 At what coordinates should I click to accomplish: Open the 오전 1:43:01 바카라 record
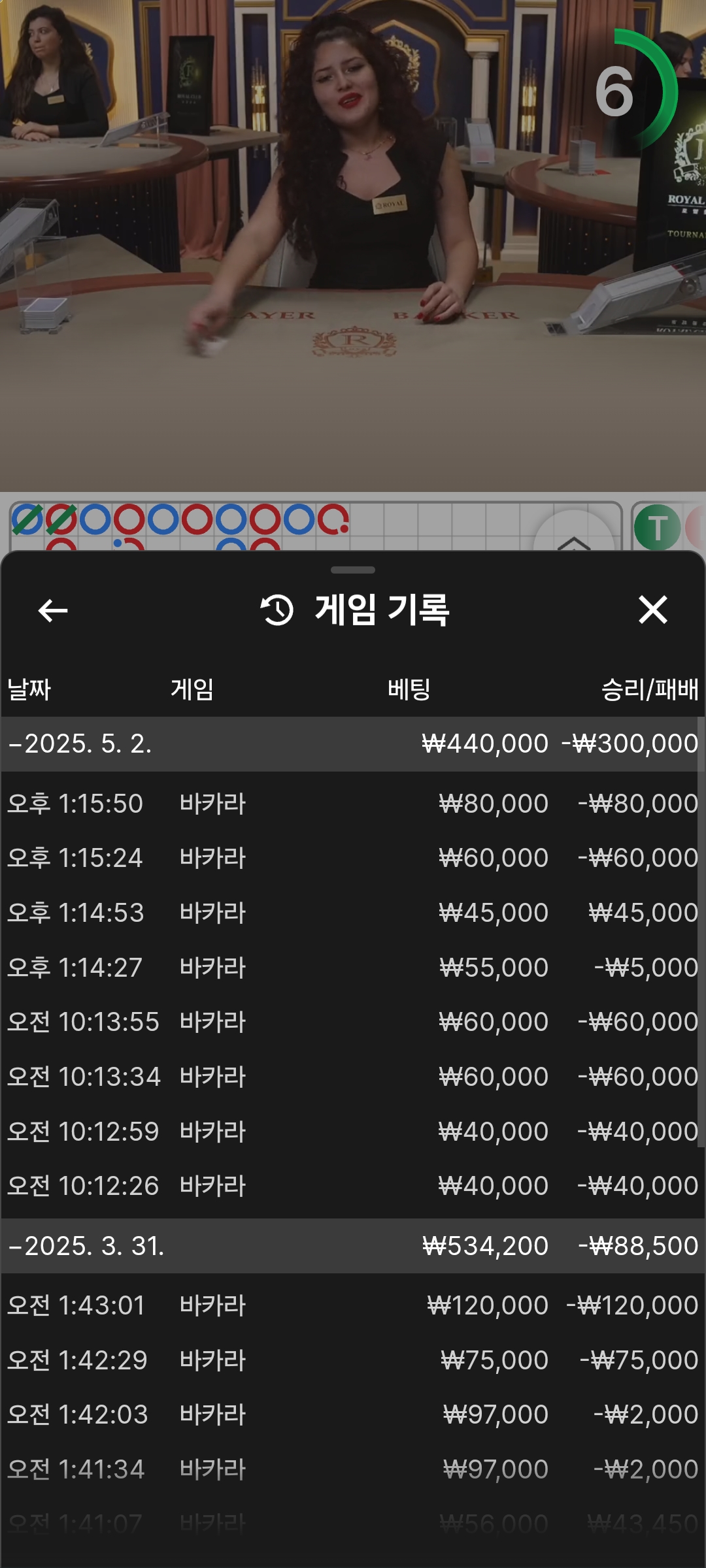353,1305
